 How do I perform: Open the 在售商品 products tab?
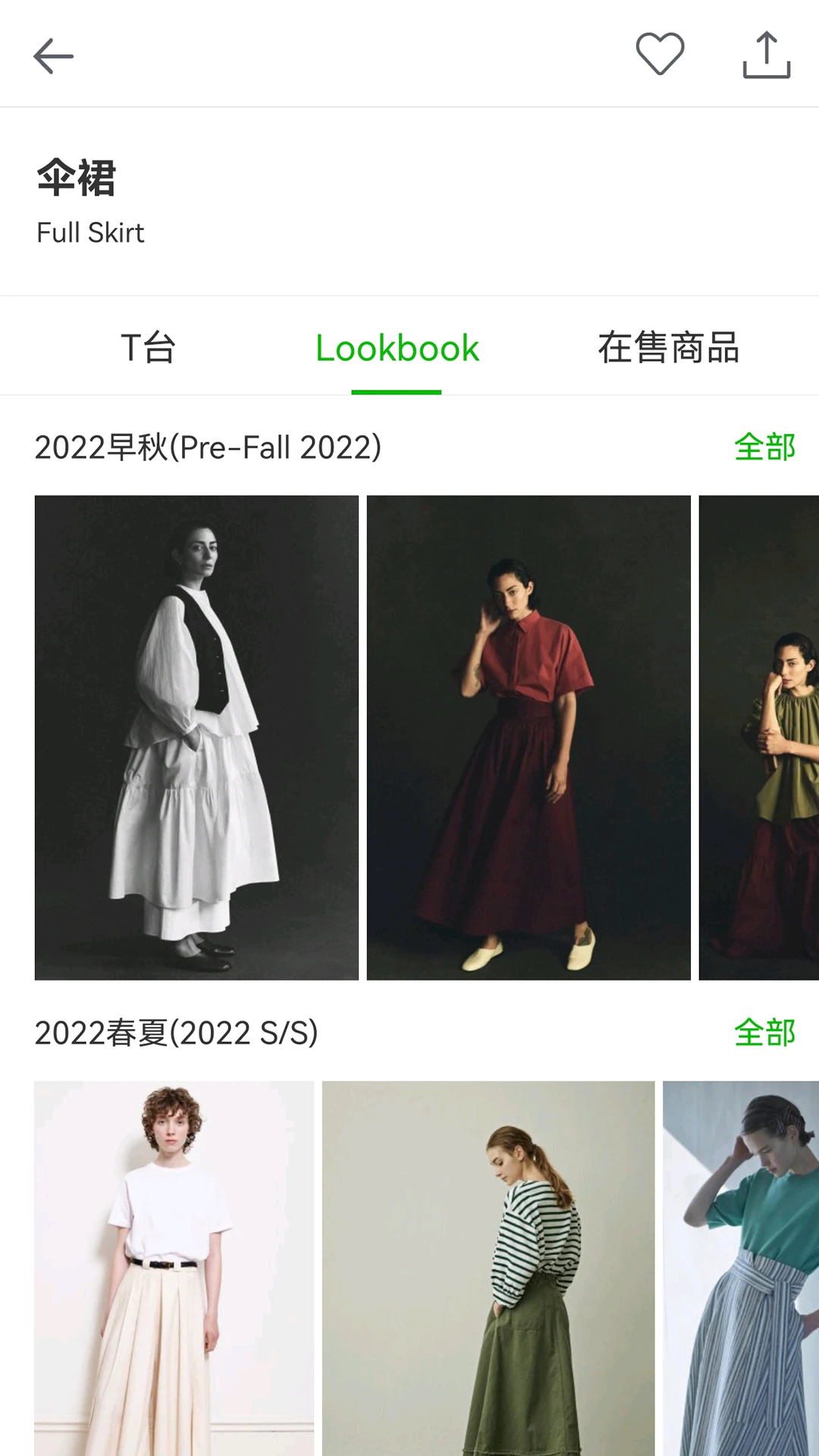[670, 348]
